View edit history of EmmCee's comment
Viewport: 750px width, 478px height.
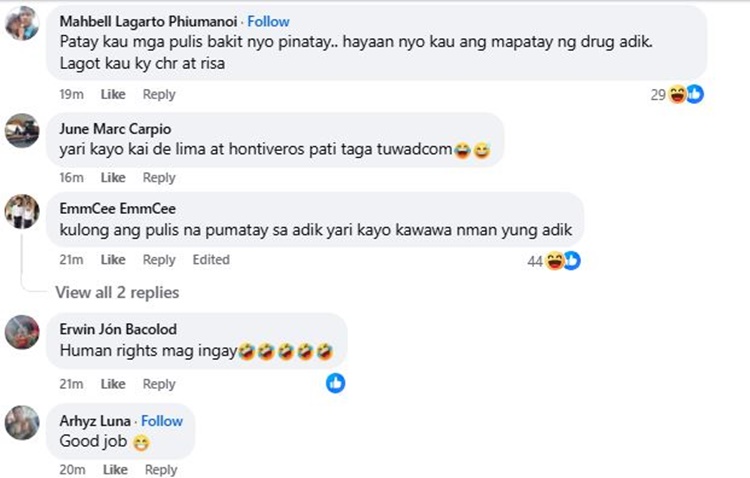tap(210, 259)
